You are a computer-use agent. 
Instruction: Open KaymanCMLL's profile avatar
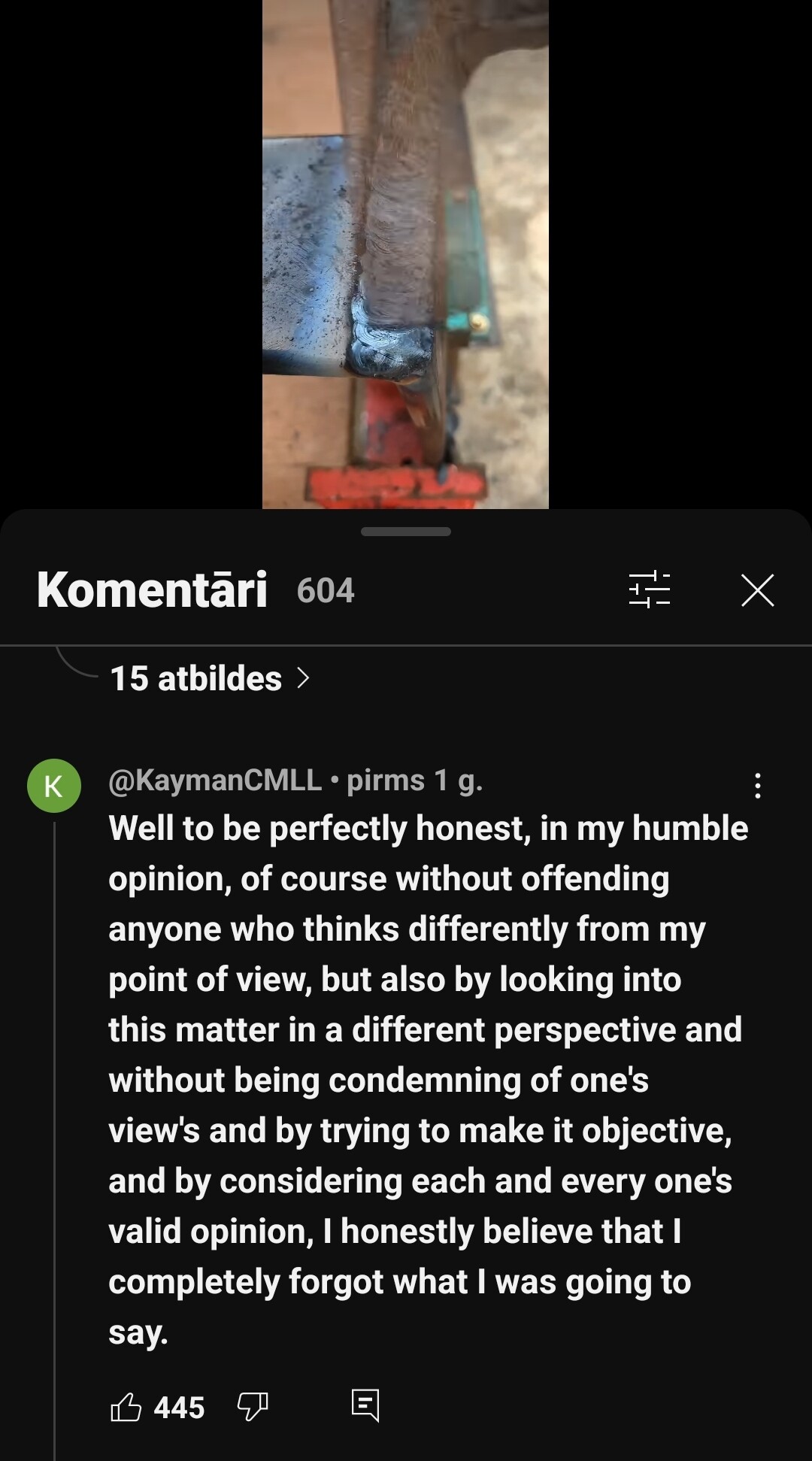[54, 786]
